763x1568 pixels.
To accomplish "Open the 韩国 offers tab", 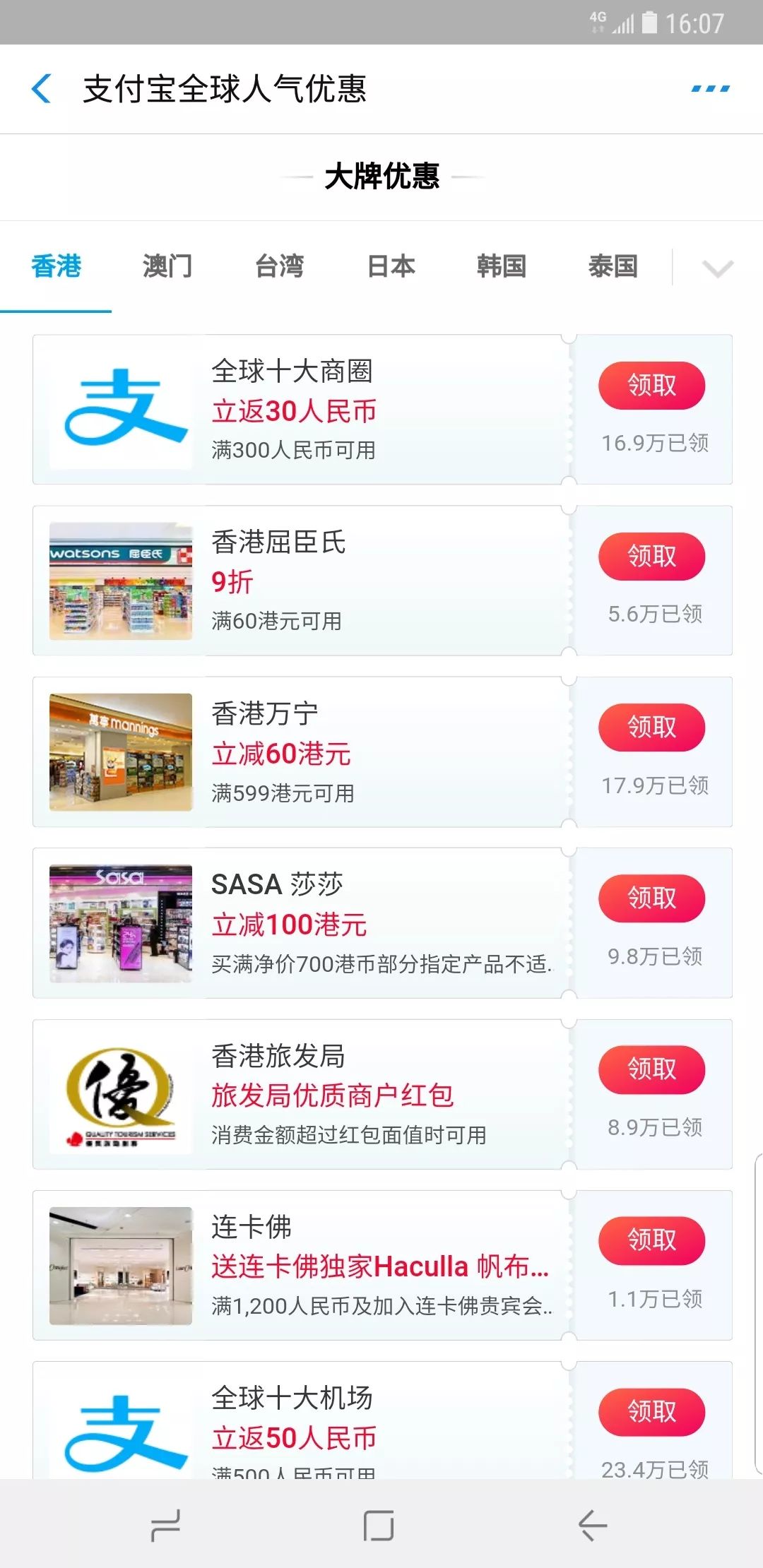I will point(502,267).
